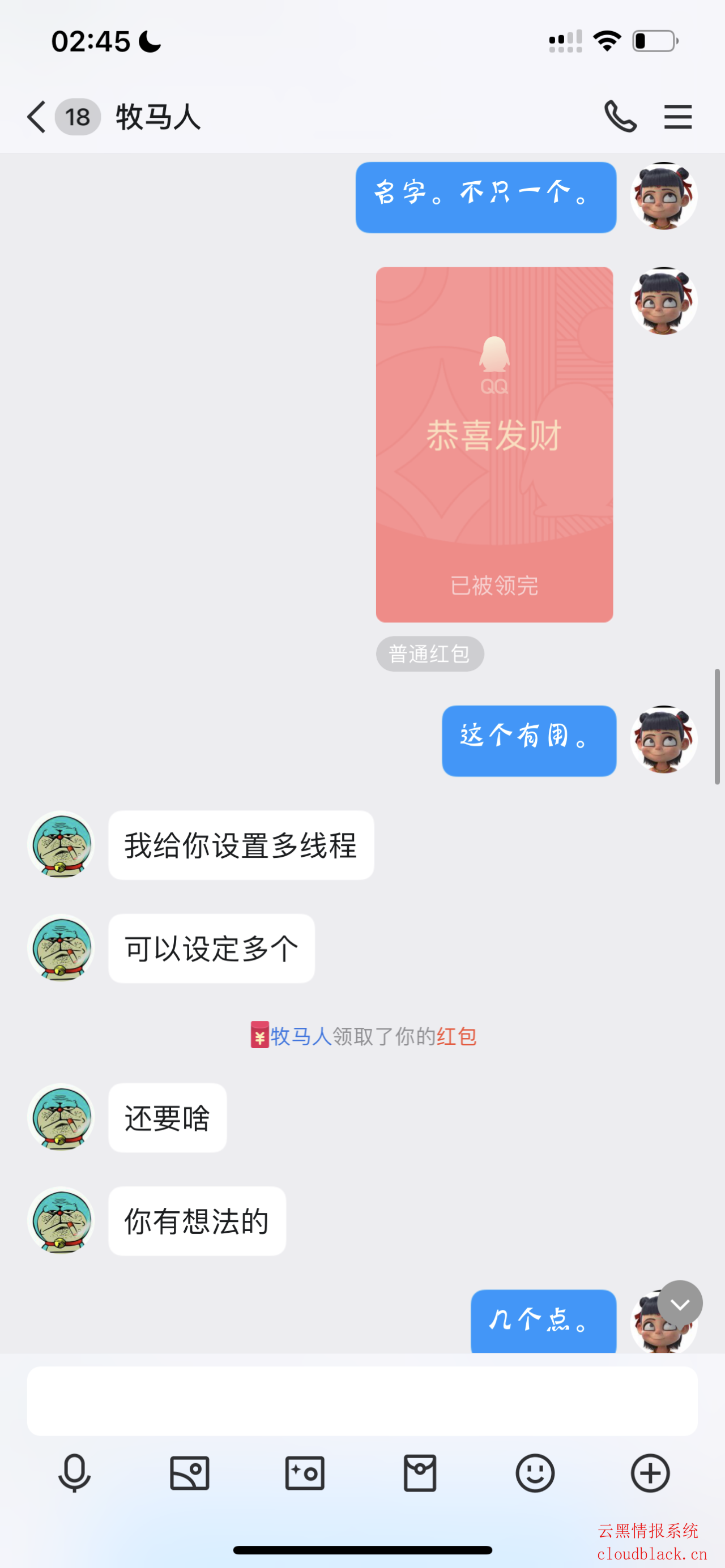Screen dimensions: 725x1568
Task: Open the camera to take a photo
Action: click(304, 1473)
